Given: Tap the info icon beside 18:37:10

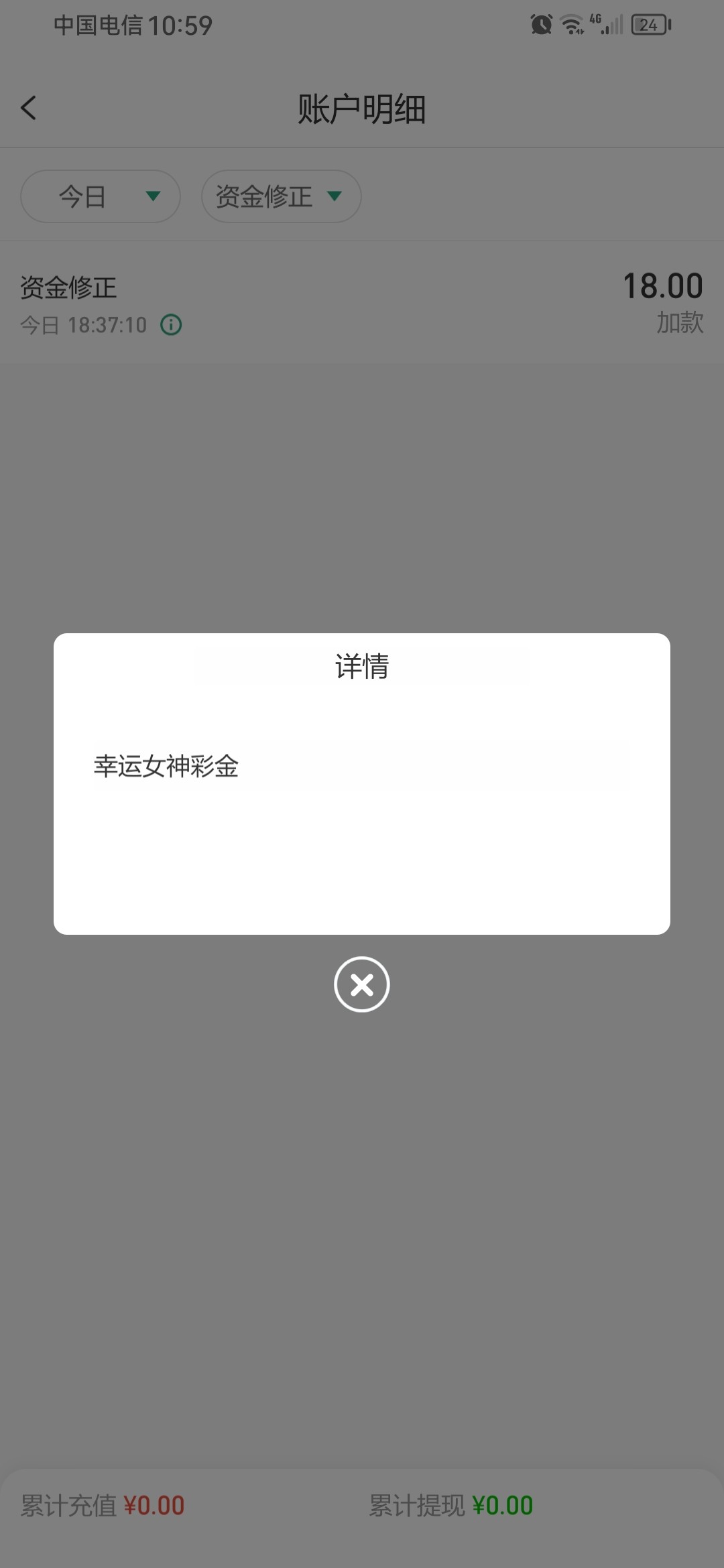Looking at the screenshot, I should point(171,326).
